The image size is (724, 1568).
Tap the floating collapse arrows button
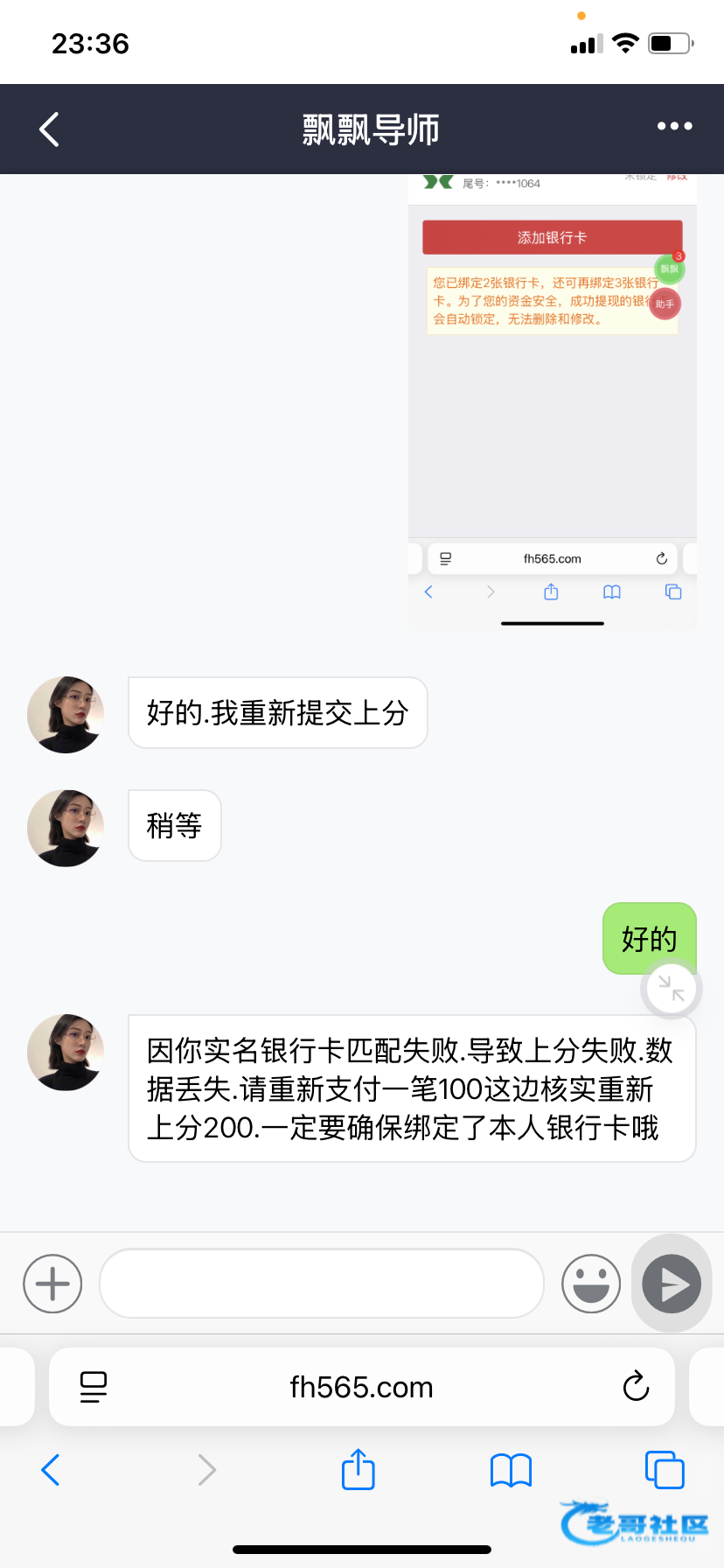(672, 989)
